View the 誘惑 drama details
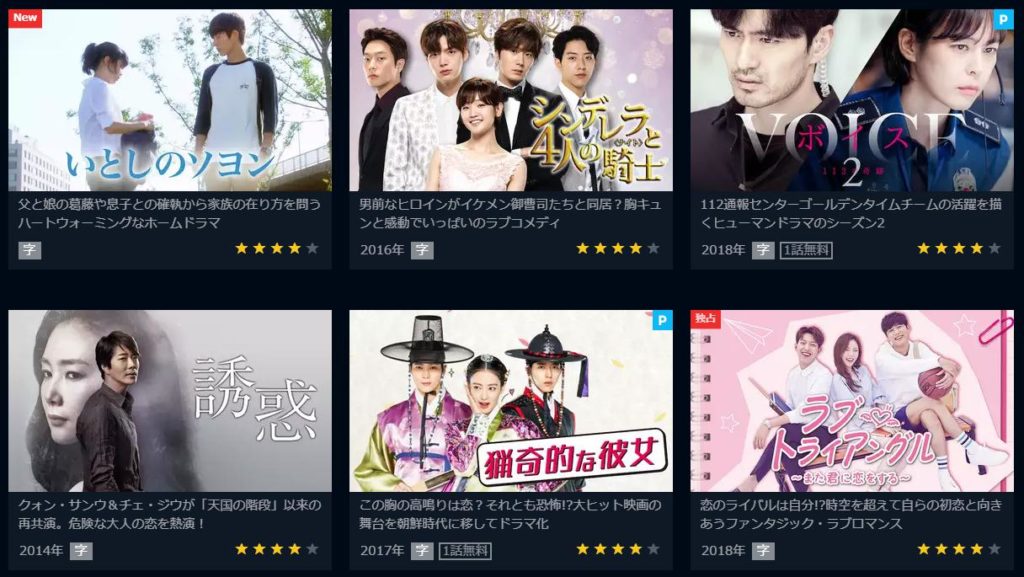Viewport: 1024px width, 577px height. 170,401
